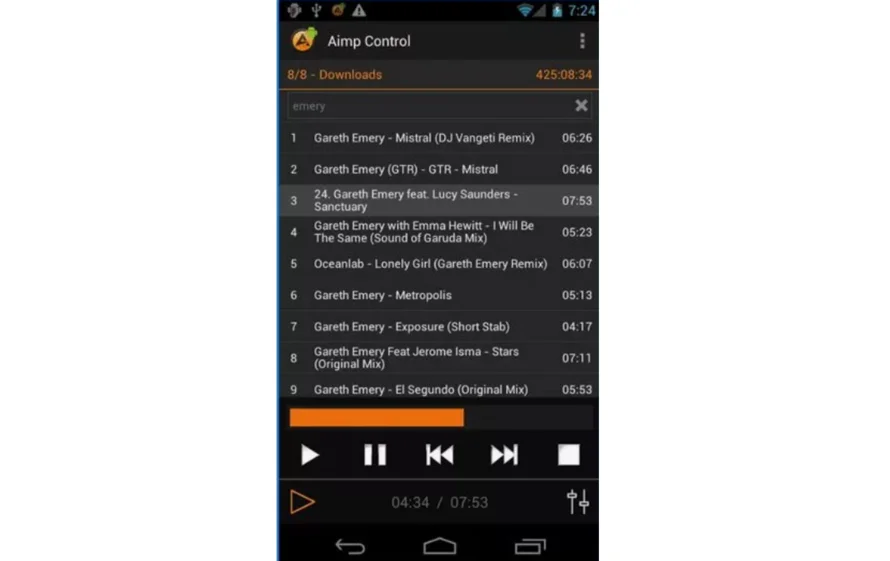Select Gareth Emery (GTR) - GTR - Mistral
890x561 pixels.
click(406, 170)
